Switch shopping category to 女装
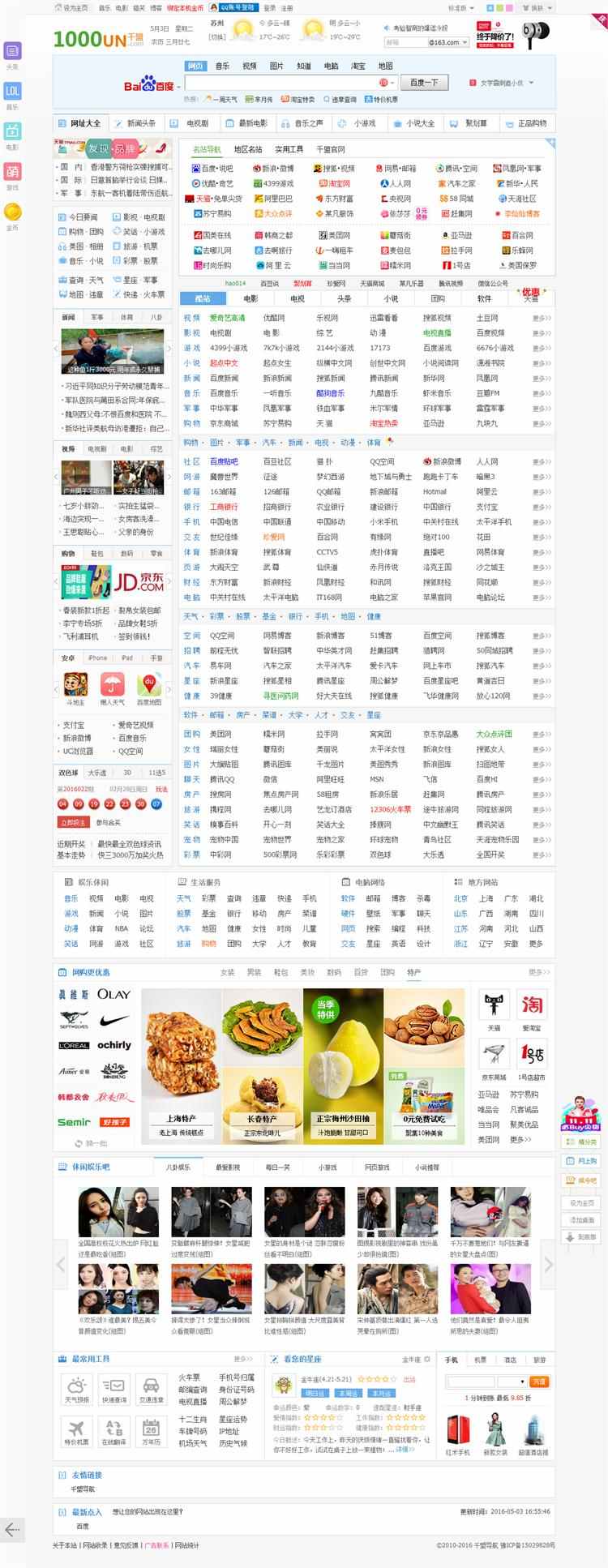This screenshot has height=1568, width=608. [227, 972]
